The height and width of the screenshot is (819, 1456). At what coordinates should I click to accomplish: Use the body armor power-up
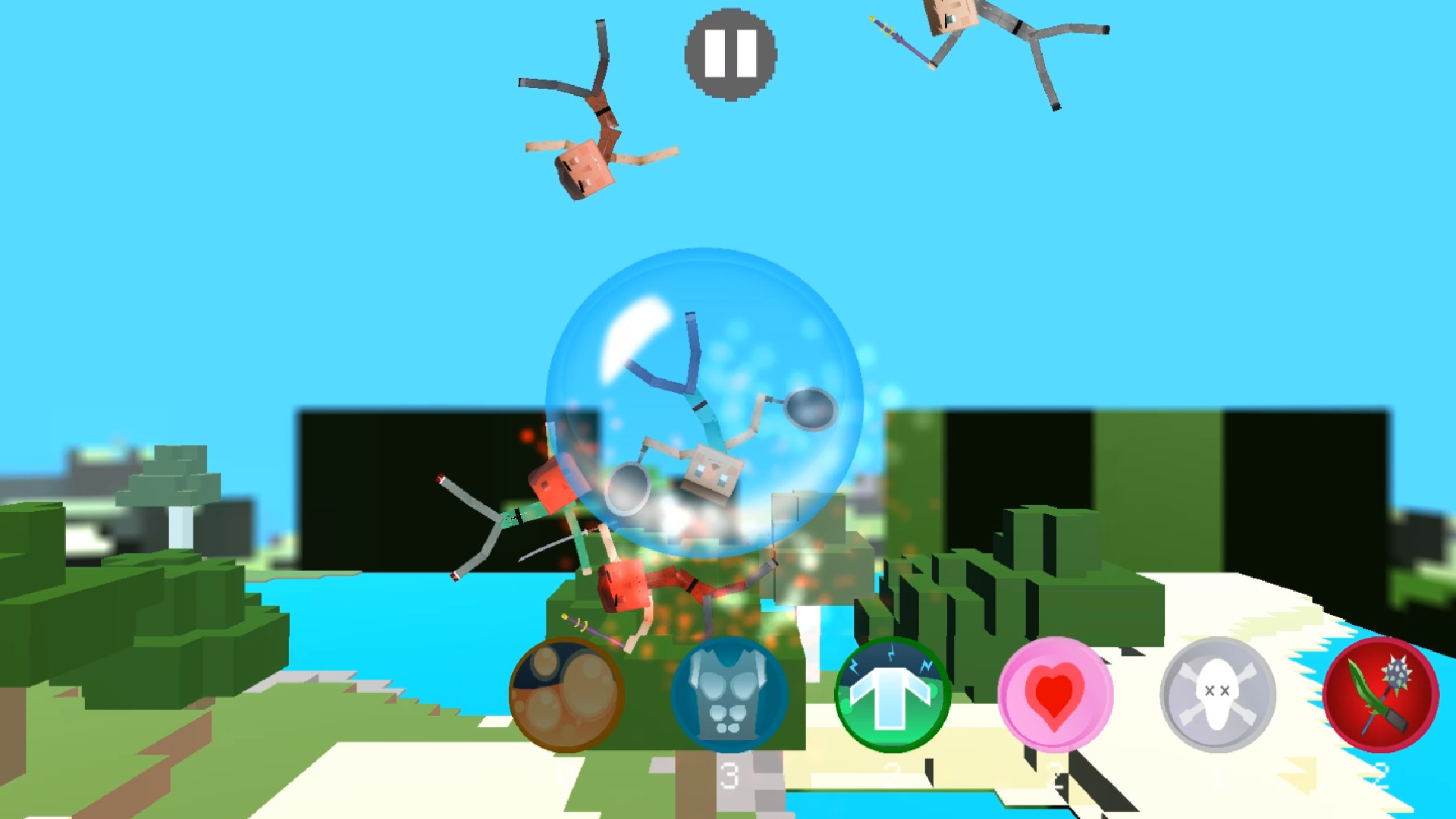(730, 695)
